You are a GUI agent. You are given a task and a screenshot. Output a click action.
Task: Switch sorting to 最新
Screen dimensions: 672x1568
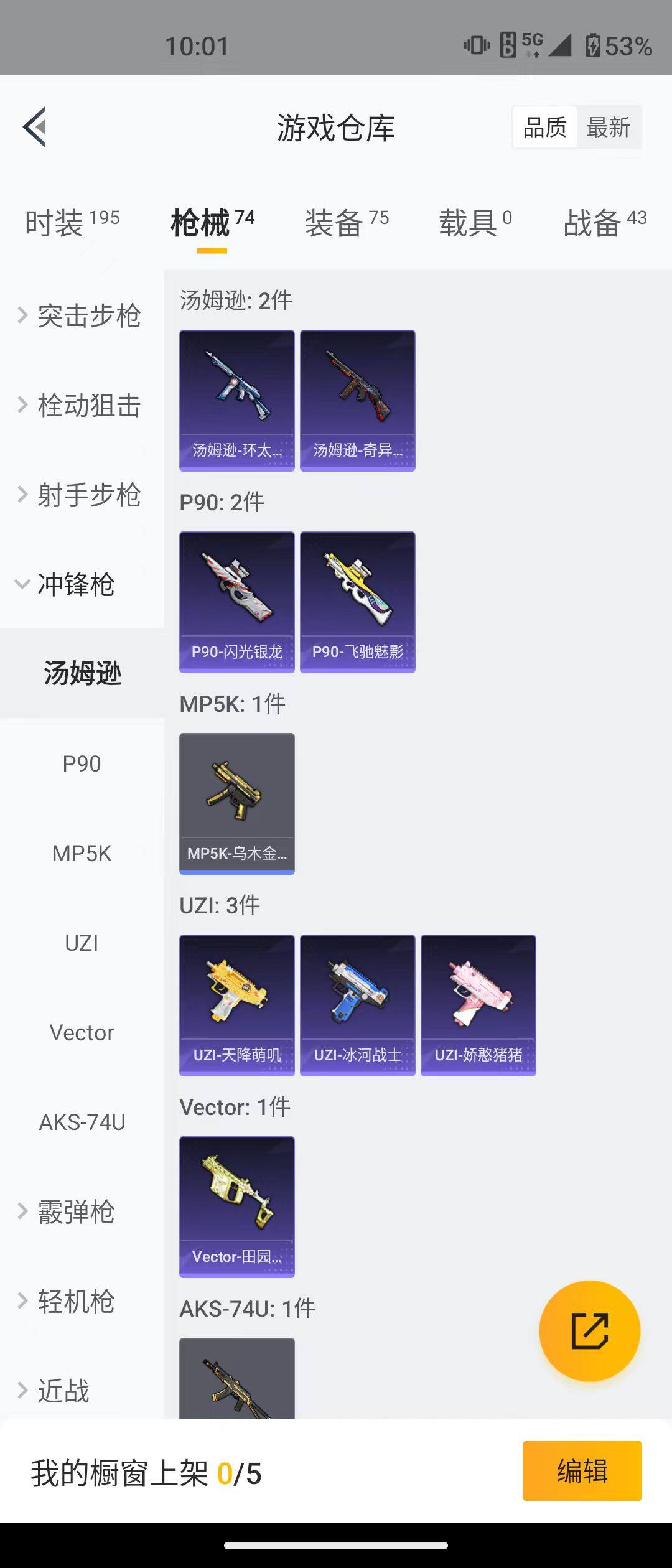click(609, 127)
